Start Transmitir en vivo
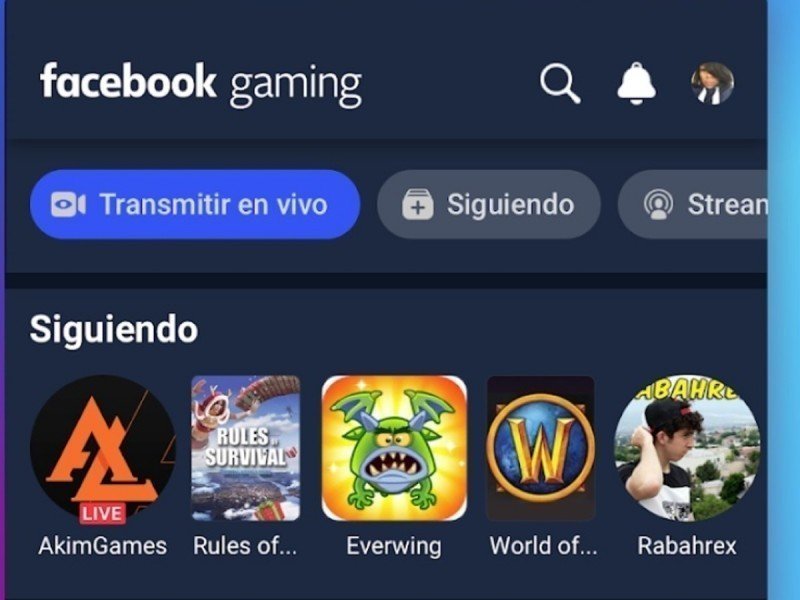This screenshot has width=800, height=600. (195, 205)
